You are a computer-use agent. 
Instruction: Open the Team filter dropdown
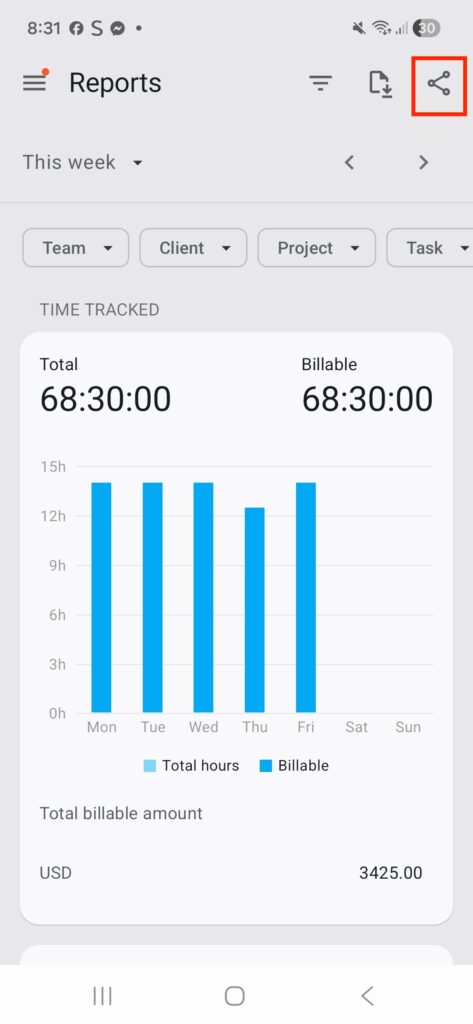pos(76,248)
